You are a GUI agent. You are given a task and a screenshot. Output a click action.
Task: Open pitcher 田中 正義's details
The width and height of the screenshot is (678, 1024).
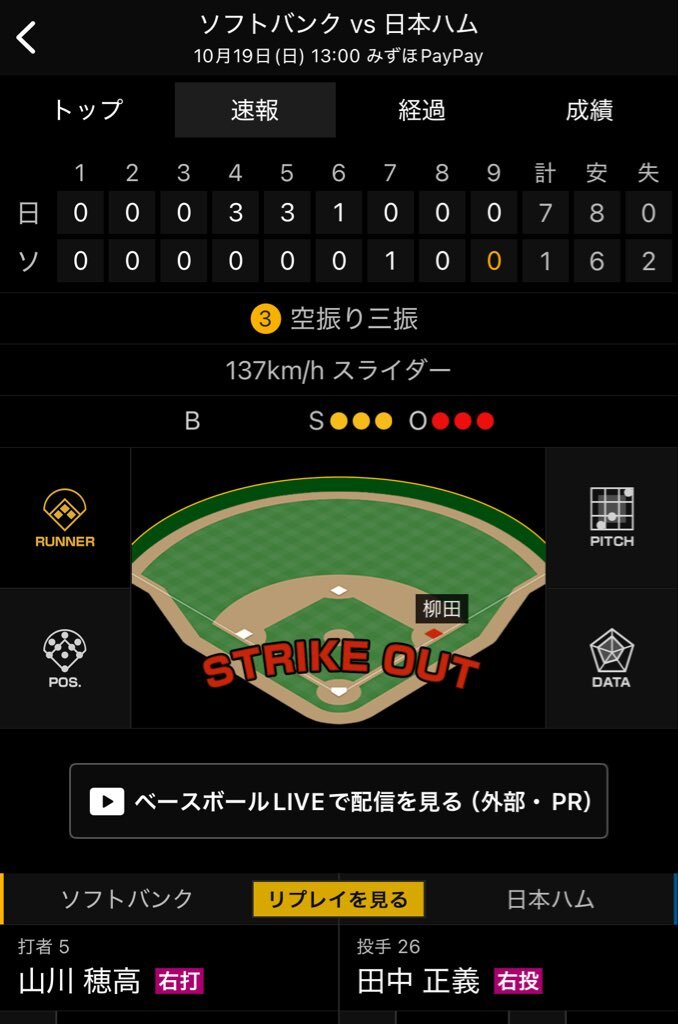[418, 981]
